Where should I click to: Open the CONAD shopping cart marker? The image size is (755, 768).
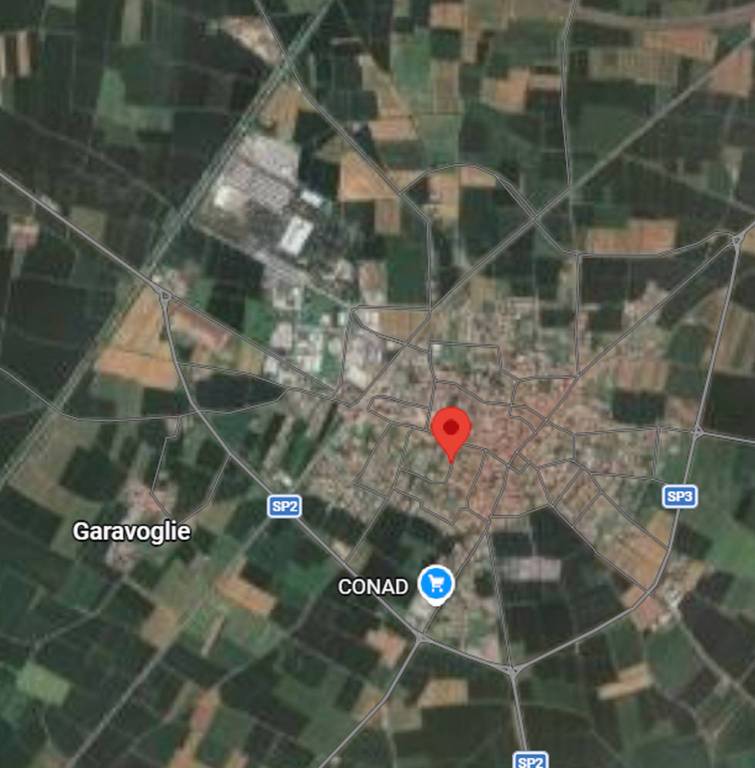click(434, 583)
